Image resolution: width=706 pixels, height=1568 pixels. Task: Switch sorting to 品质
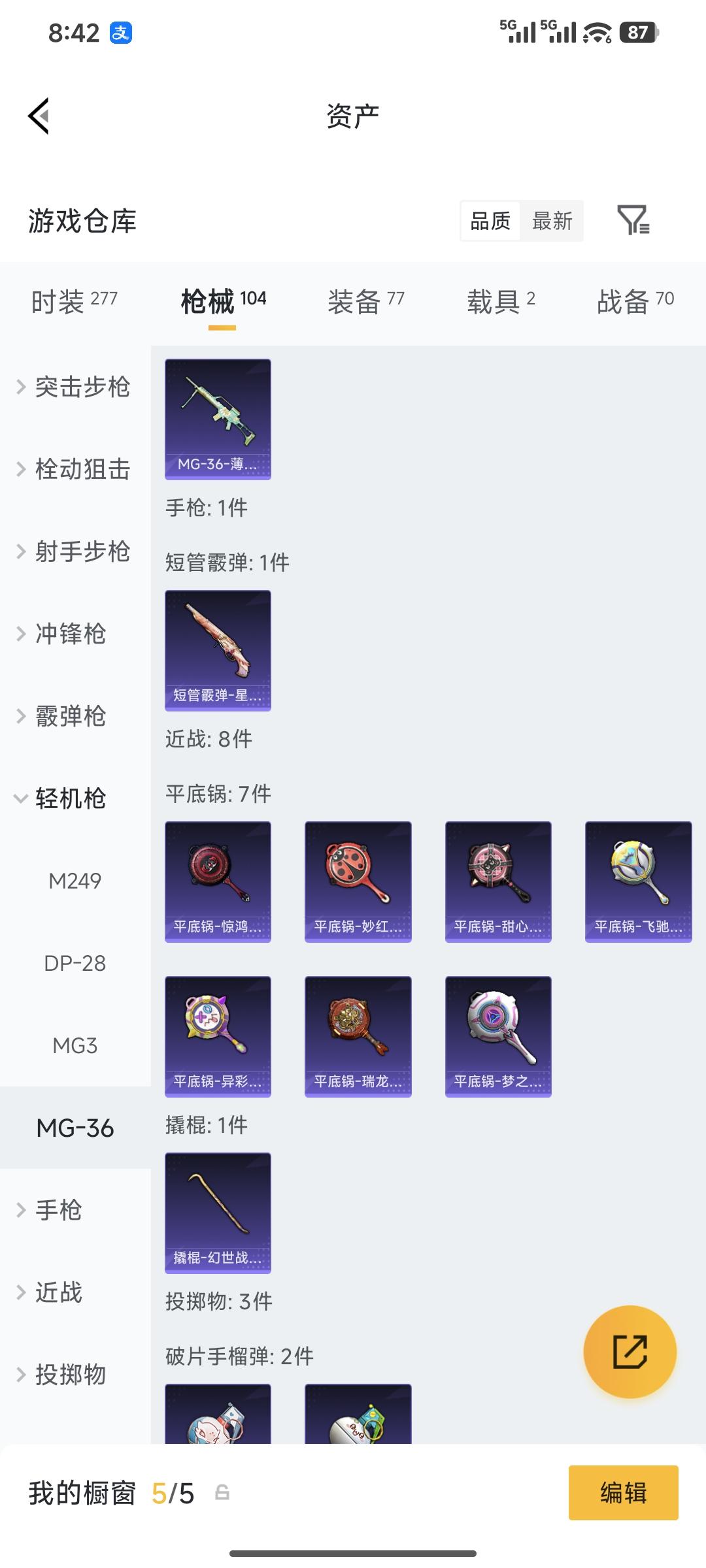coord(489,221)
